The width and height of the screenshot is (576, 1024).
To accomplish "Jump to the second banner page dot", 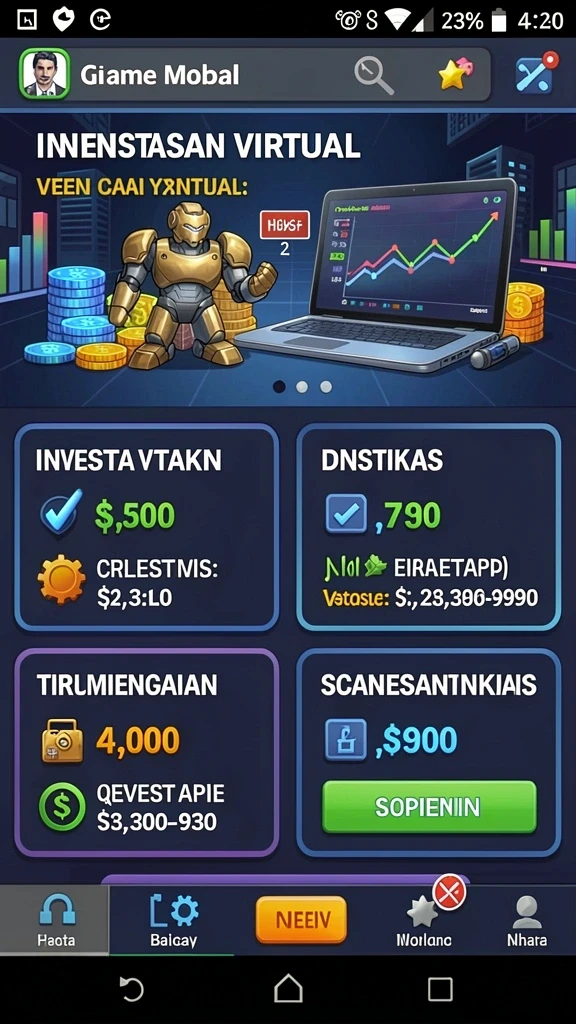I will (x=302, y=387).
